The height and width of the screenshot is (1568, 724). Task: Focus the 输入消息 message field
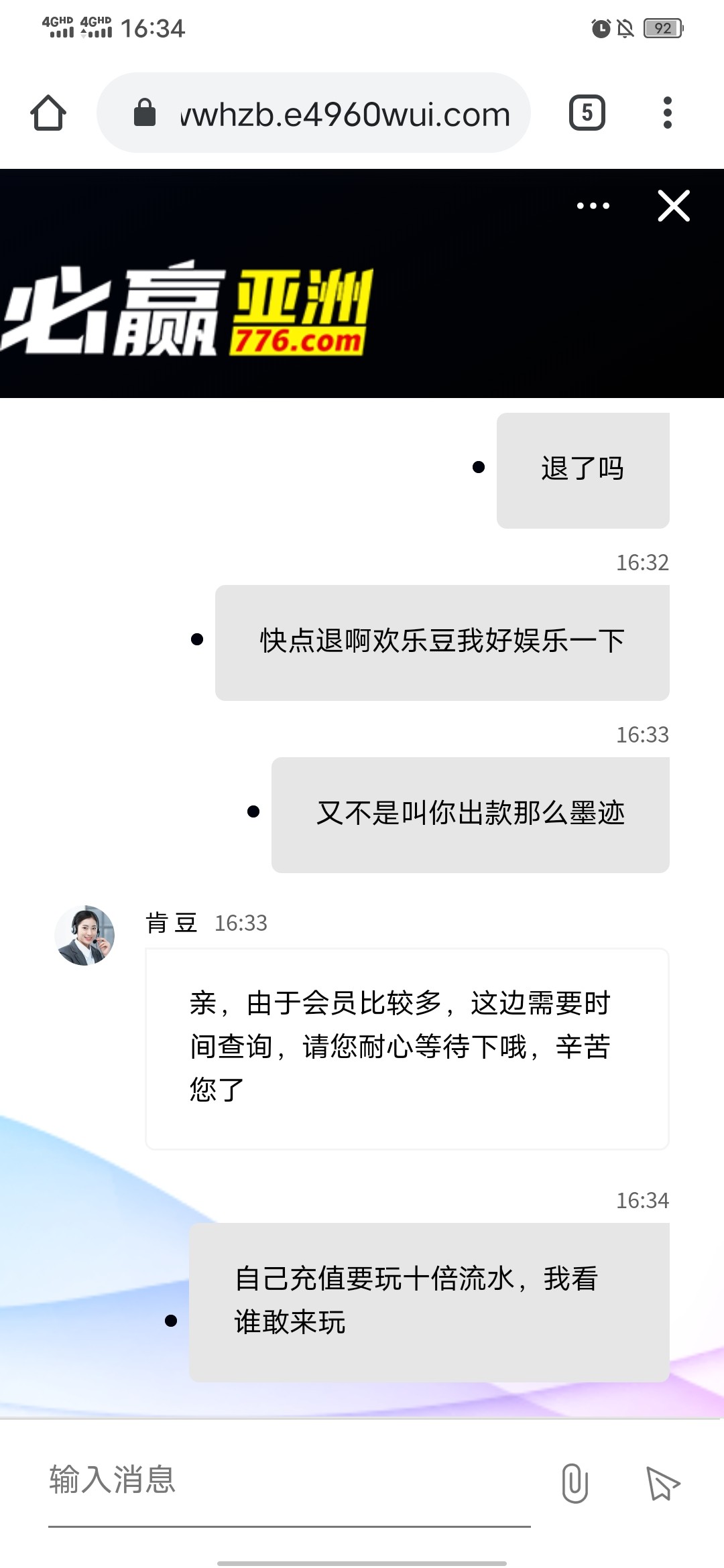point(288,1480)
